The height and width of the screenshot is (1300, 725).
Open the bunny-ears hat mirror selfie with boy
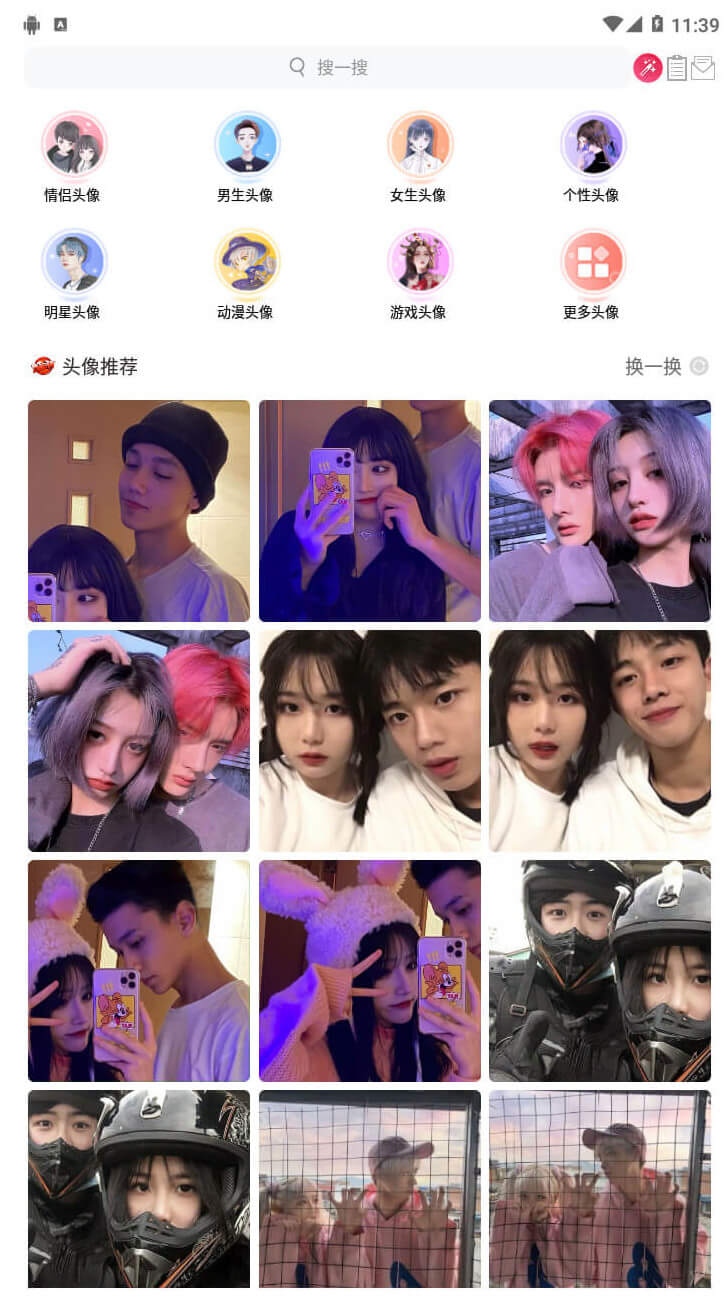[x=139, y=971]
